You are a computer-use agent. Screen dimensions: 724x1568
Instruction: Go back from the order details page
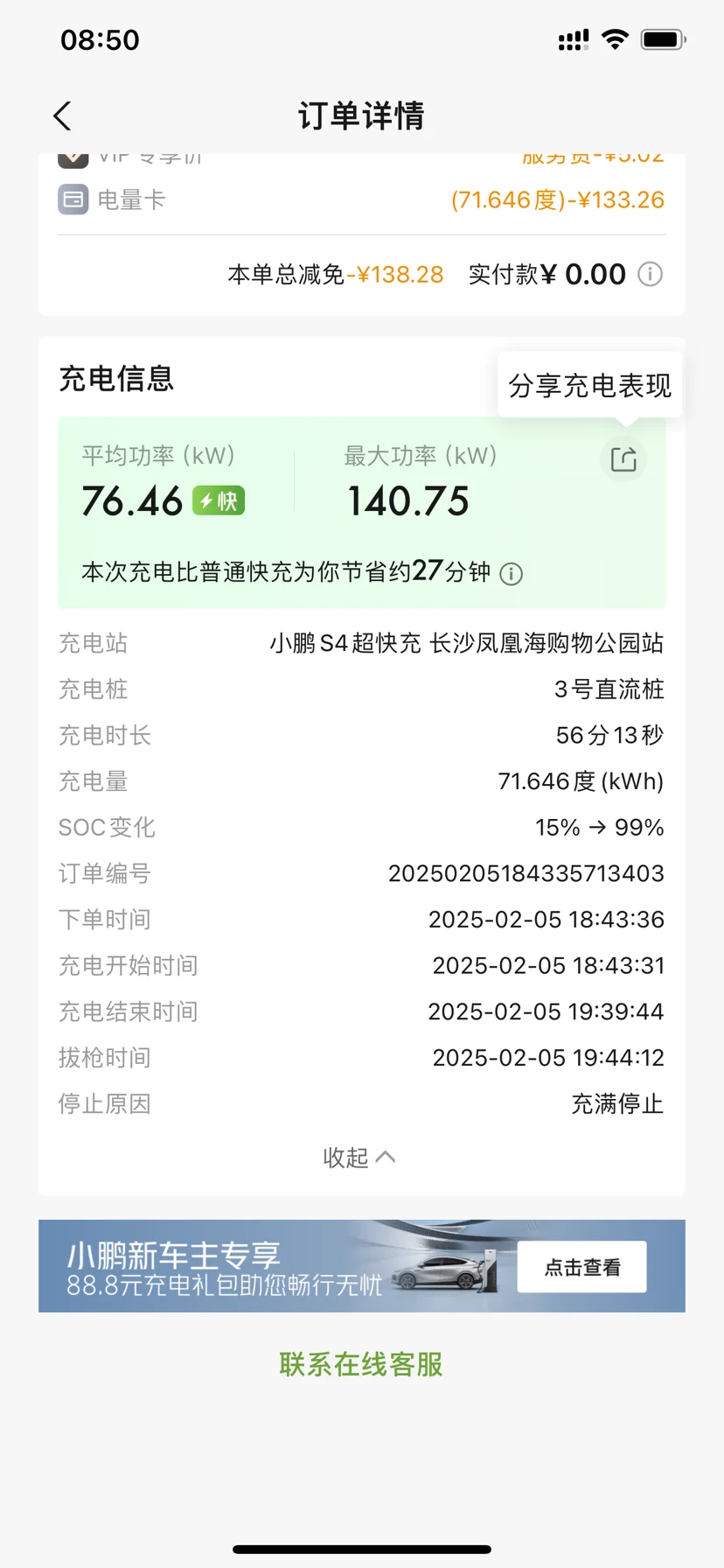coord(62,115)
